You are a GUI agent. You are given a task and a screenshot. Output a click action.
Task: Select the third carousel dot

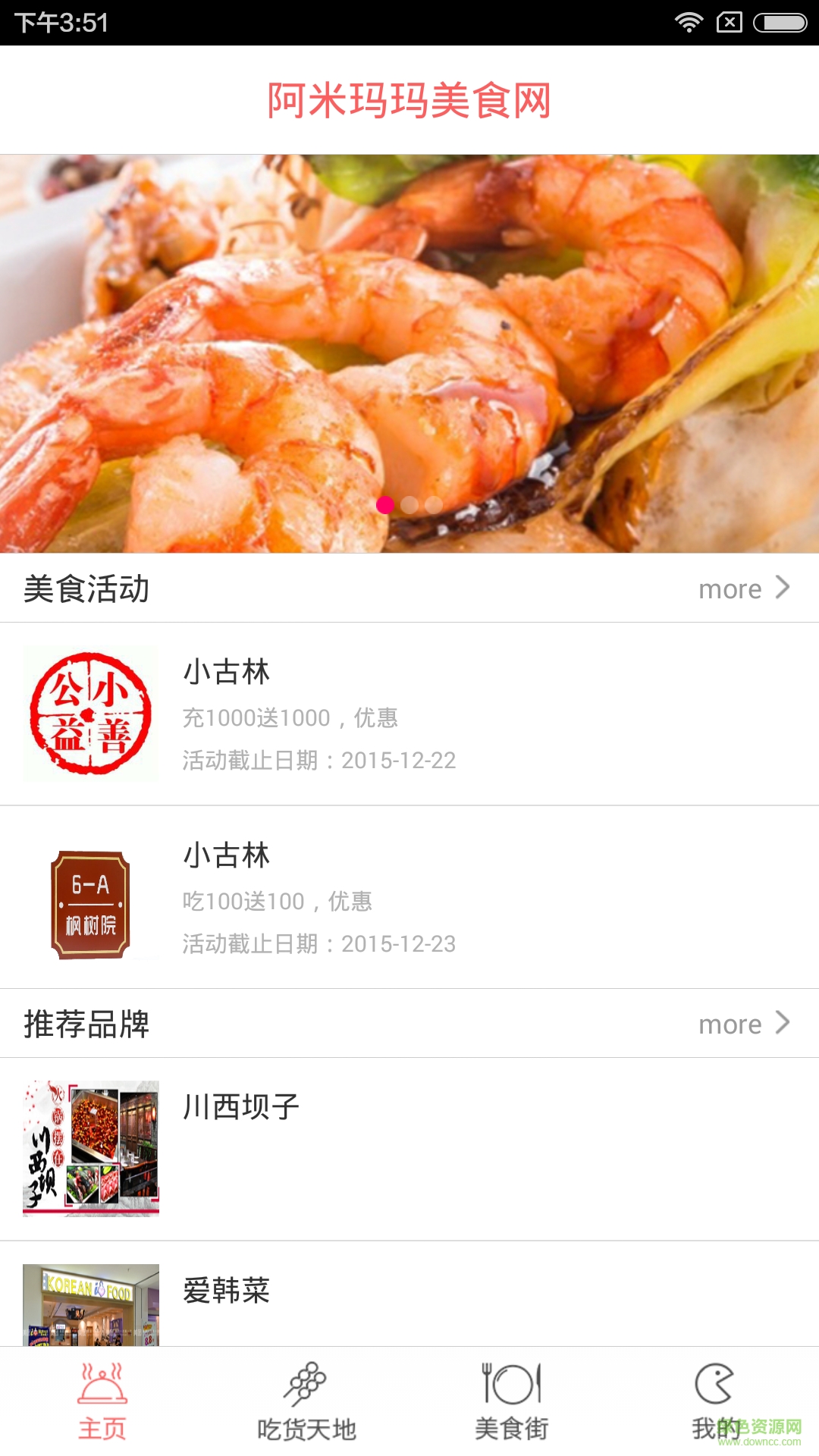tap(434, 504)
